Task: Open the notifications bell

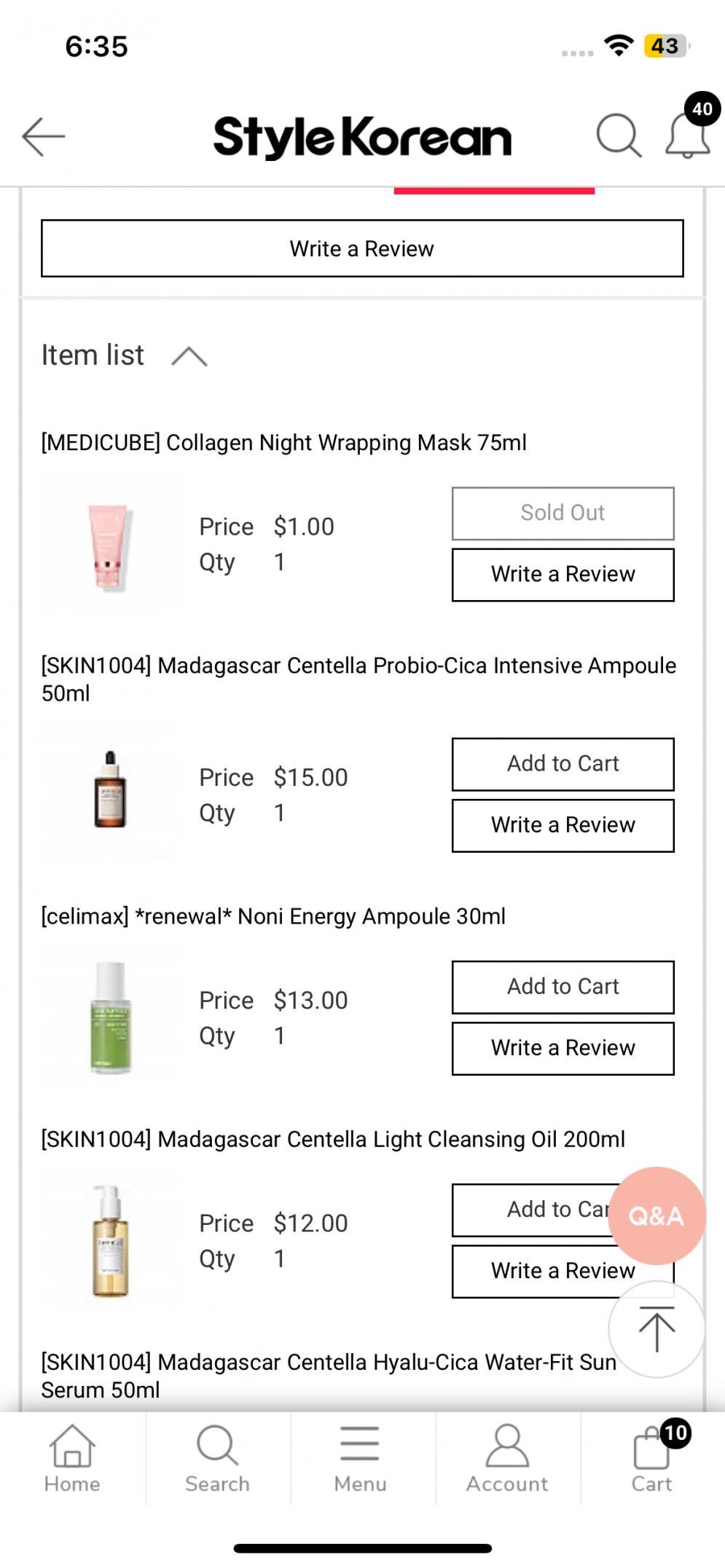Action: 688,135
